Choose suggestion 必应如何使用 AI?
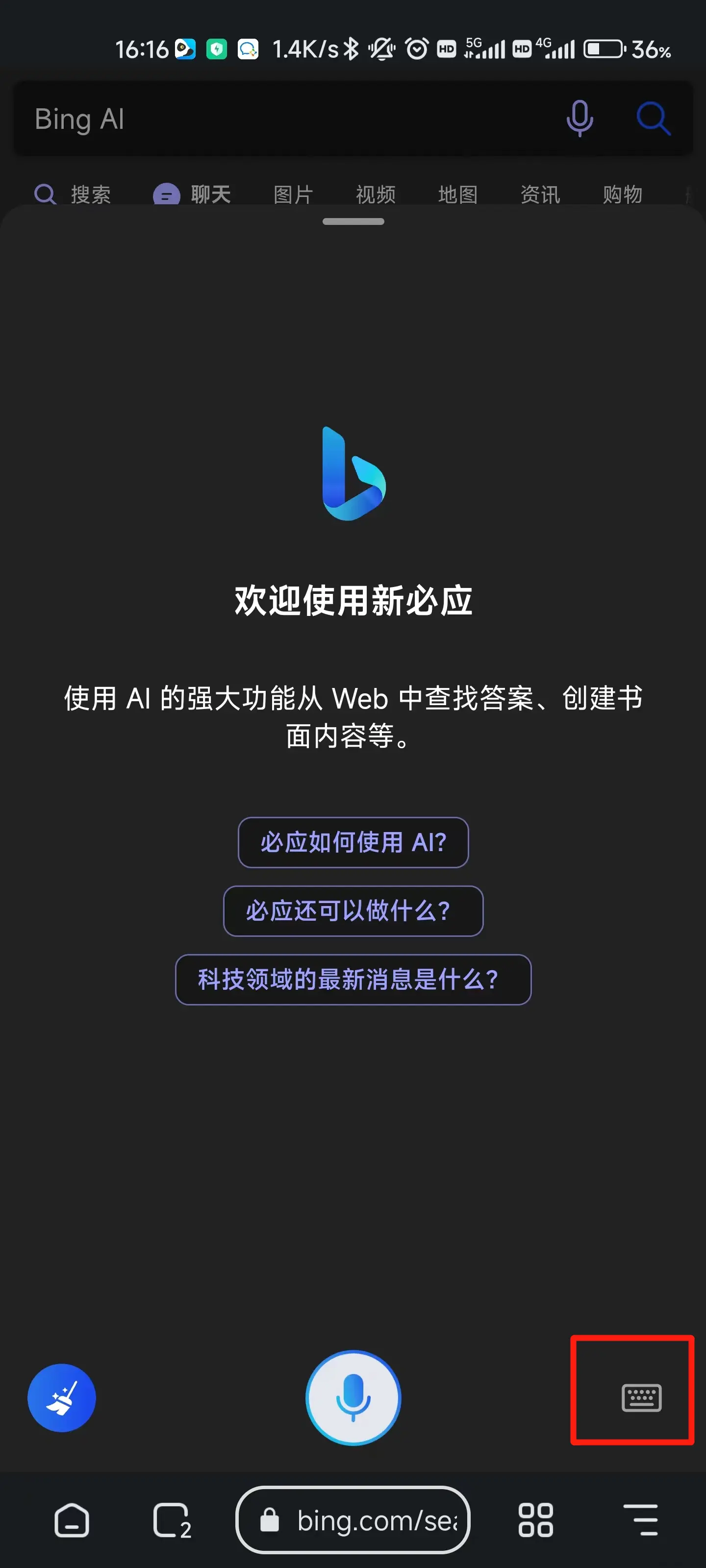This screenshot has height=1568, width=706. pos(353,842)
